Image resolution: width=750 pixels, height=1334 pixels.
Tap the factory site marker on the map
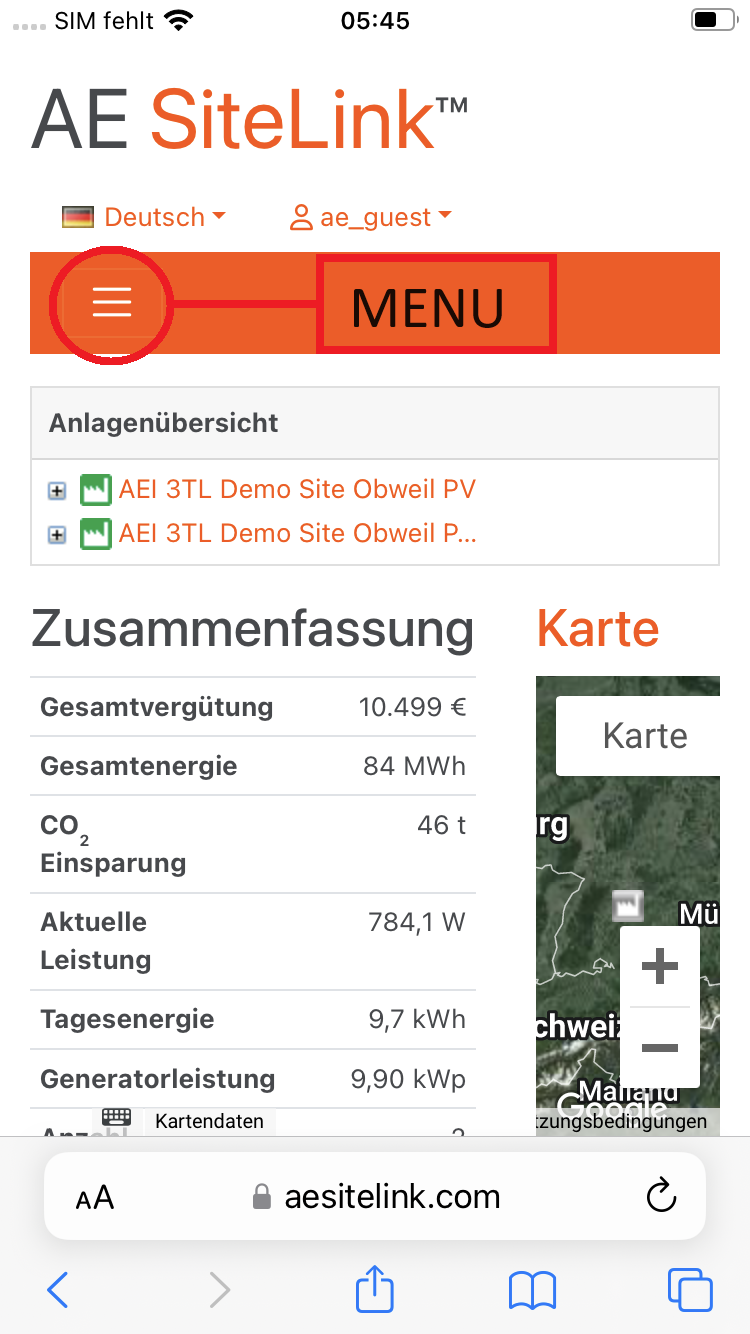point(627,904)
